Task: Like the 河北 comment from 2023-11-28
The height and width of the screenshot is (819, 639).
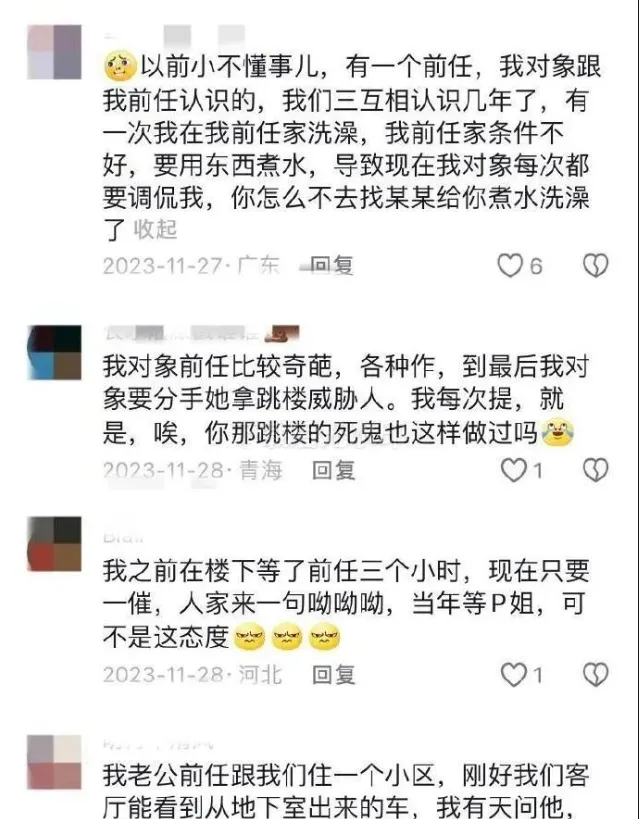Action: (513, 675)
